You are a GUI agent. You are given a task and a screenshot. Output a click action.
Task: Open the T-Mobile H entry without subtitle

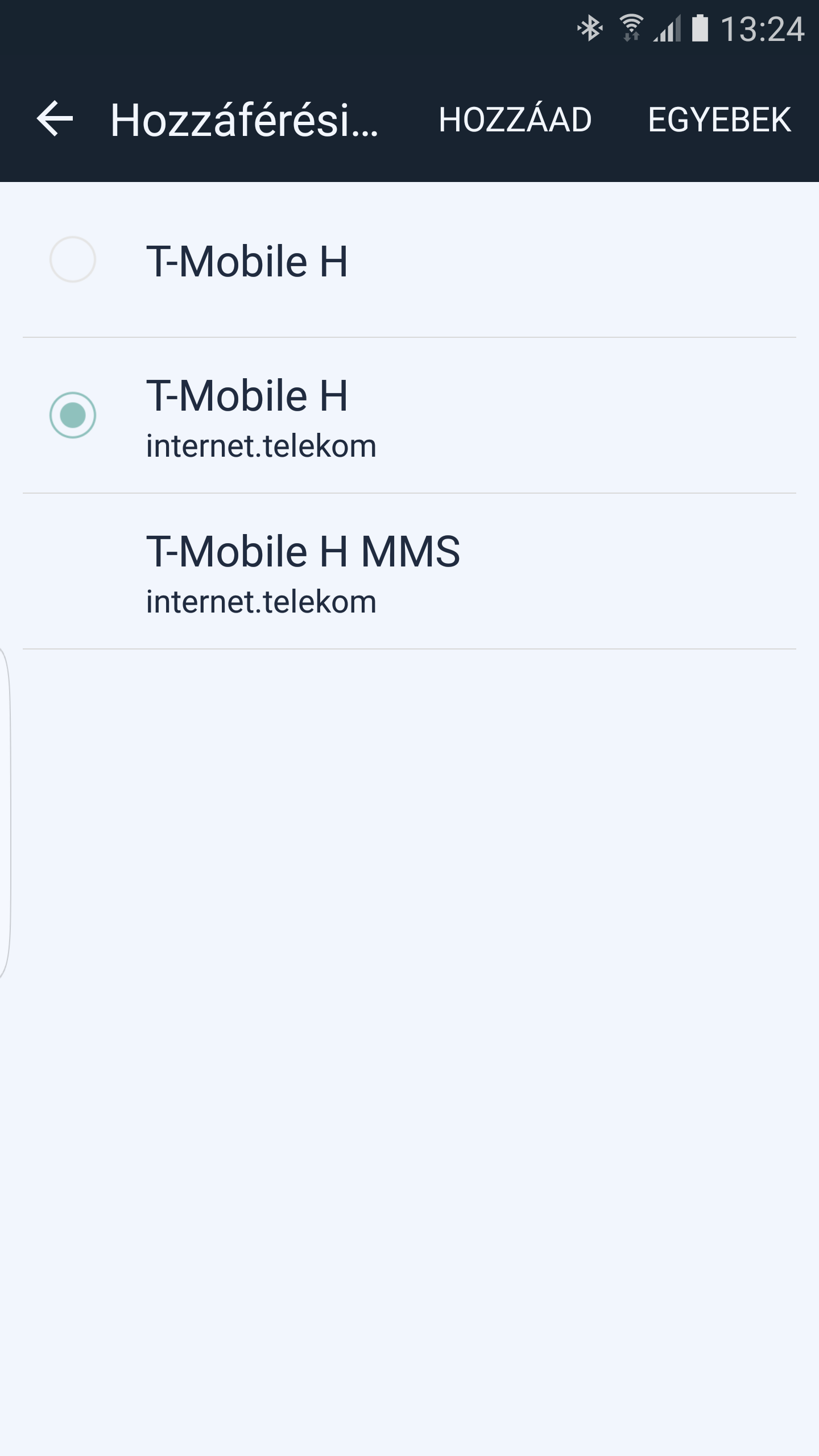click(409, 260)
